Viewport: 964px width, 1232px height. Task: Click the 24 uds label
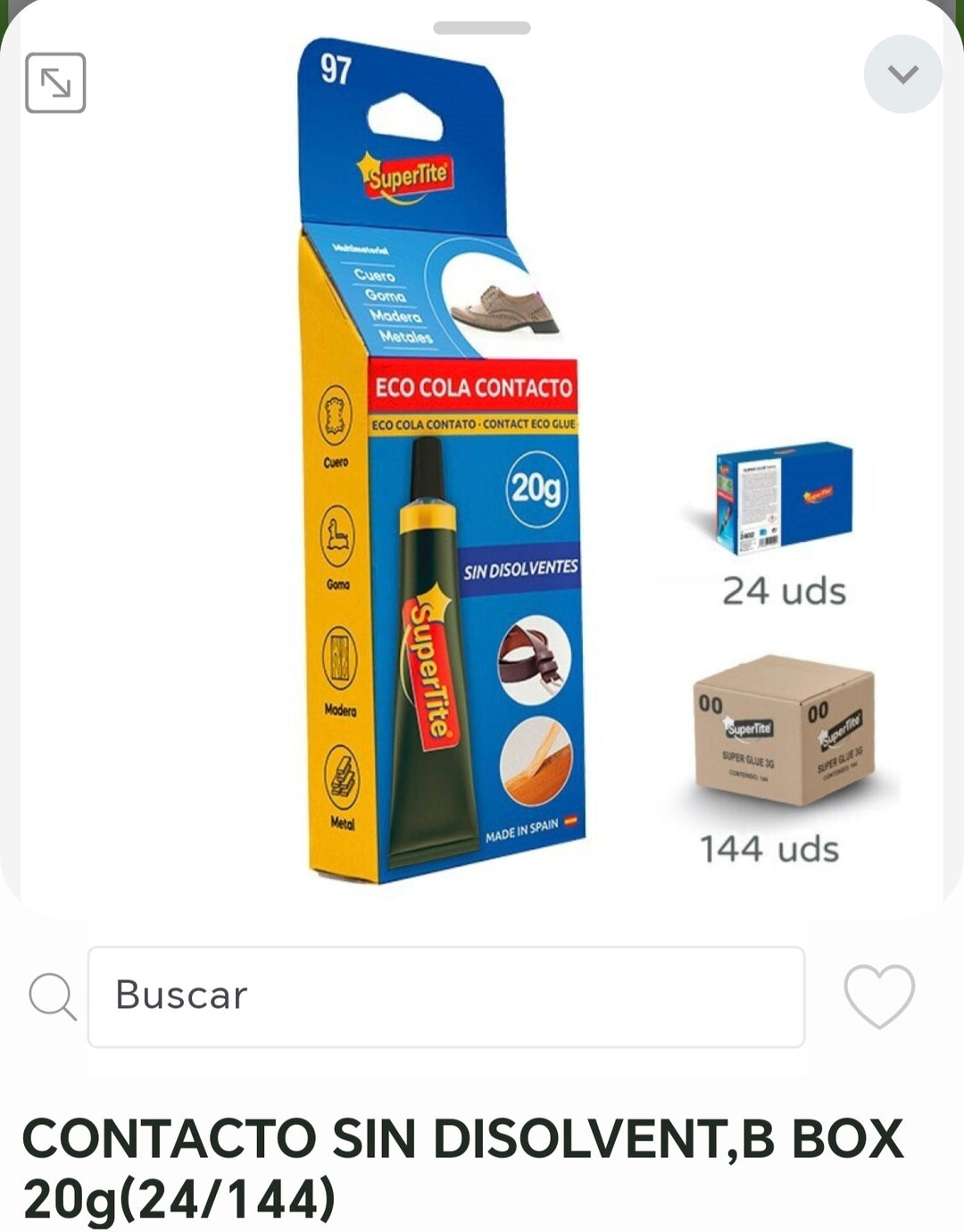click(785, 588)
